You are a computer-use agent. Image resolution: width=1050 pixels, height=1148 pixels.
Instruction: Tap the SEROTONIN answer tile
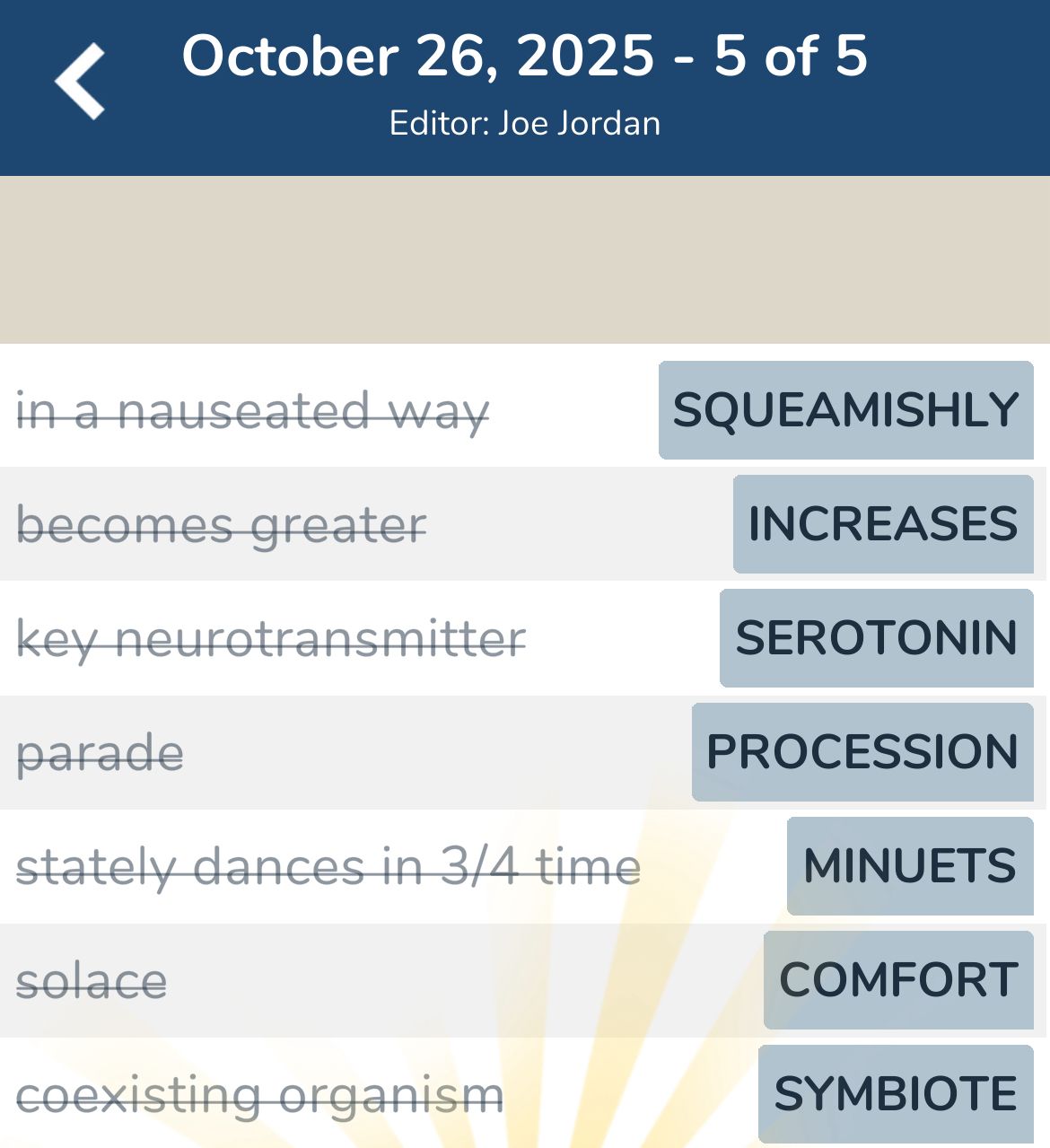876,638
